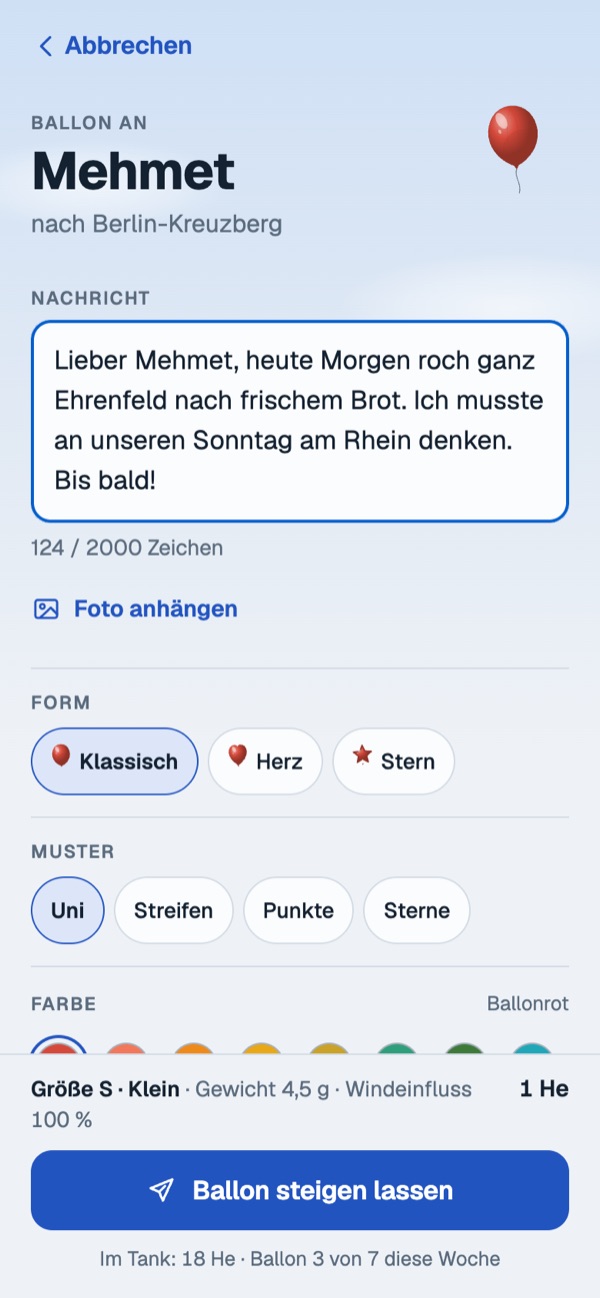Image resolution: width=600 pixels, height=1298 pixels.
Task: Tap Abbrechen to cancel the balloon
Action: coord(114,46)
